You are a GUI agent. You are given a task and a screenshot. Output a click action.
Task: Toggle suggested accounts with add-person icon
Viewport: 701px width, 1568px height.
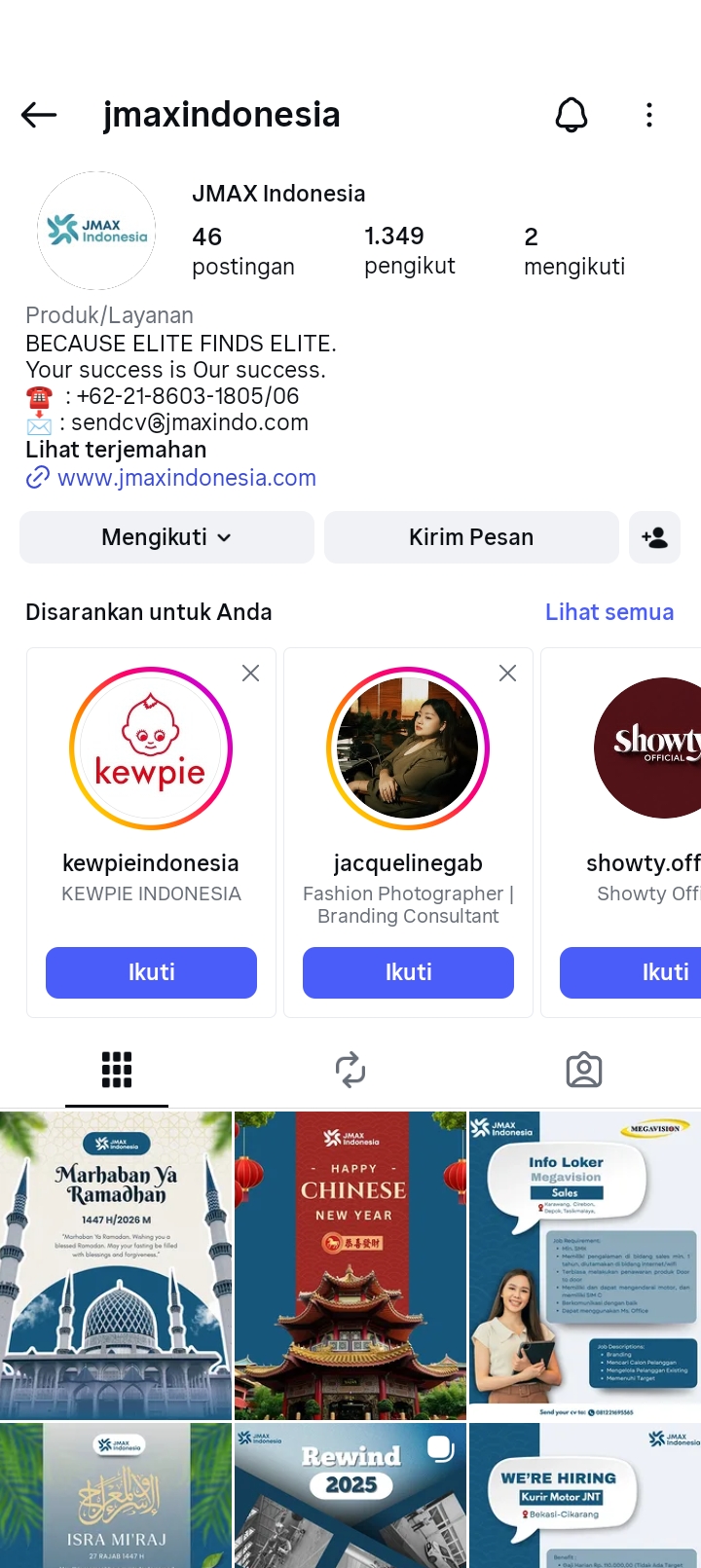[654, 537]
